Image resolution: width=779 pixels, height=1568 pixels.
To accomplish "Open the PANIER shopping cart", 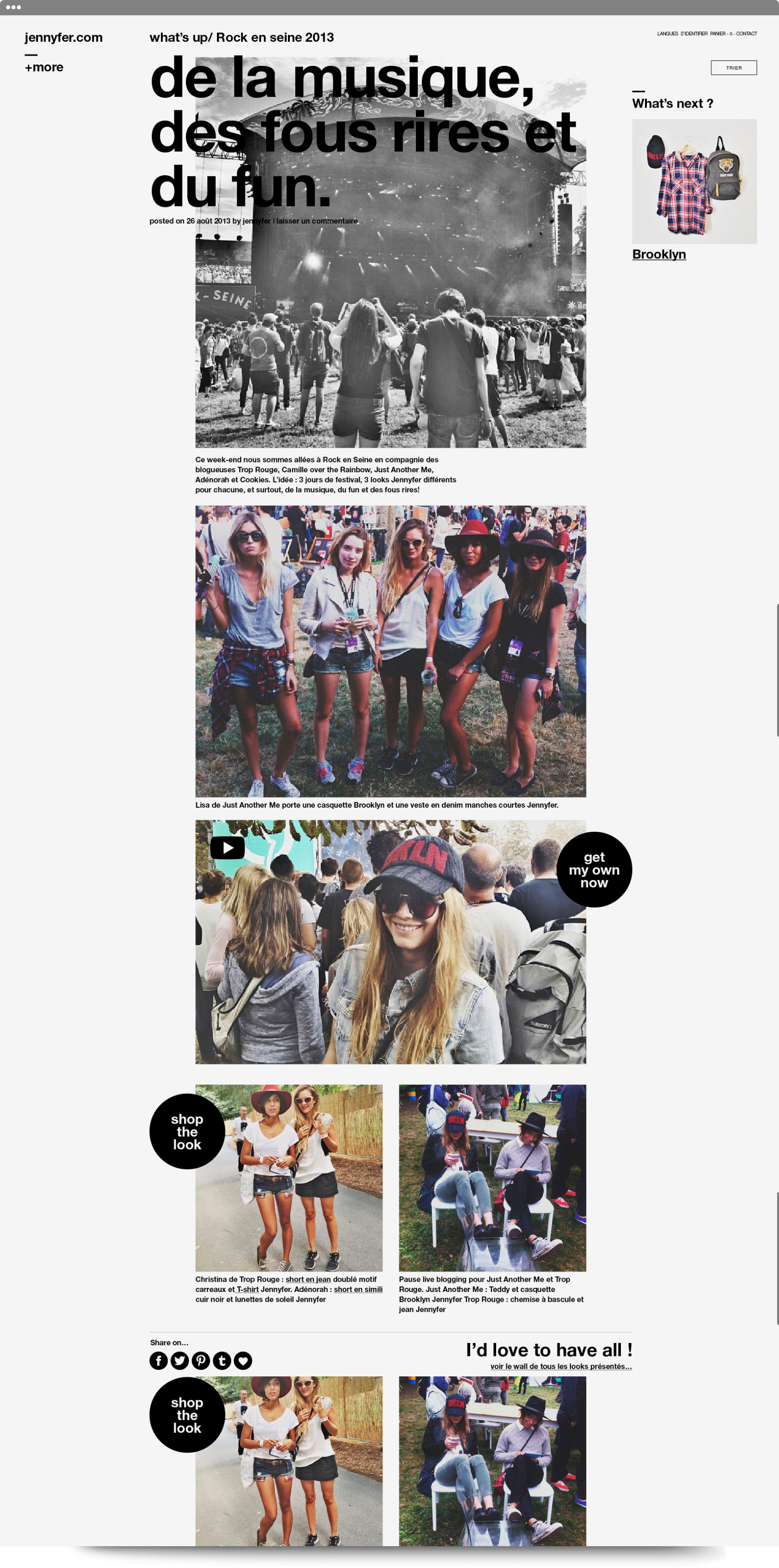I will tap(718, 34).
